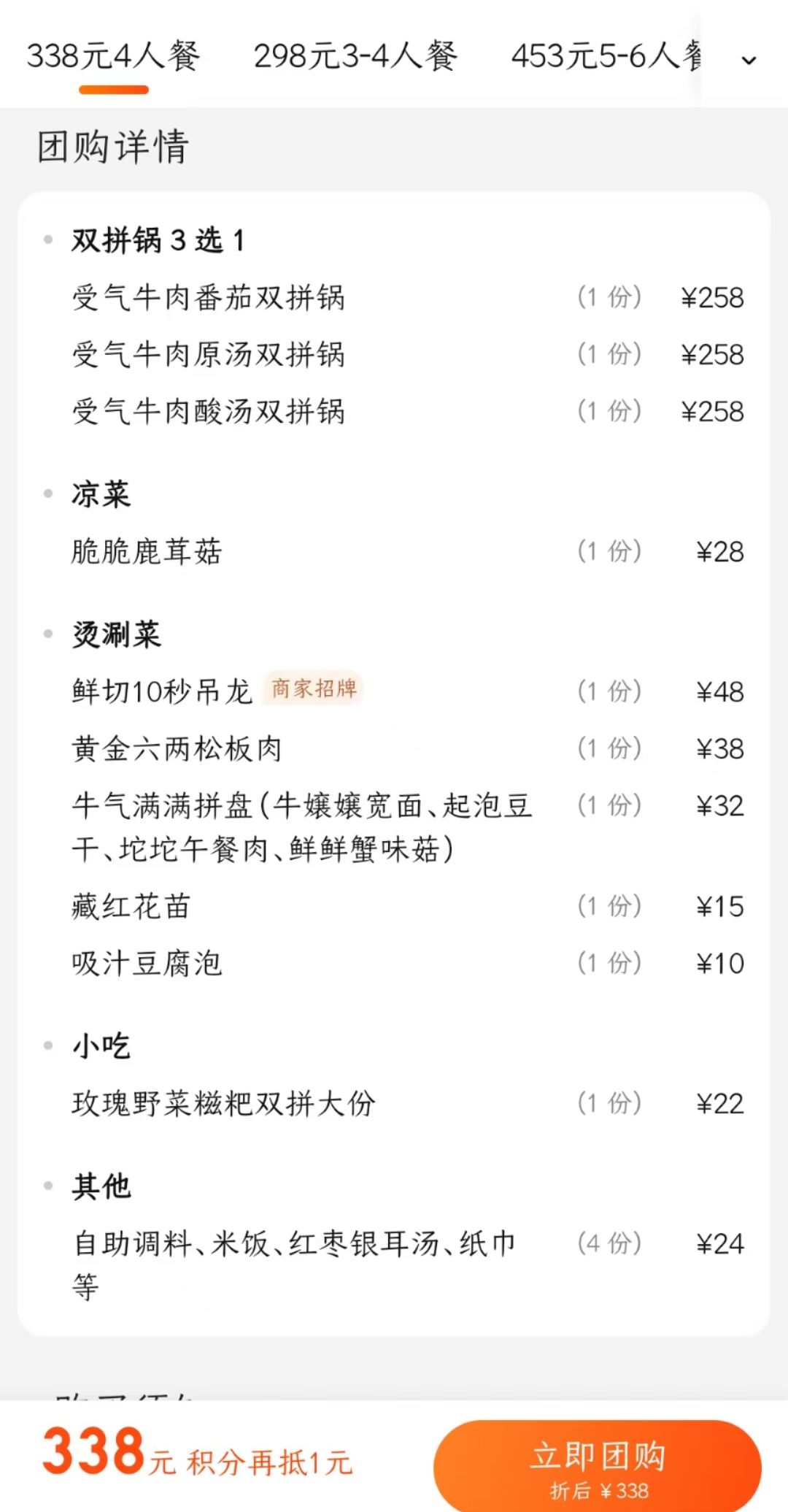Select the 338元4人餐 tab

tap(114, 57)
